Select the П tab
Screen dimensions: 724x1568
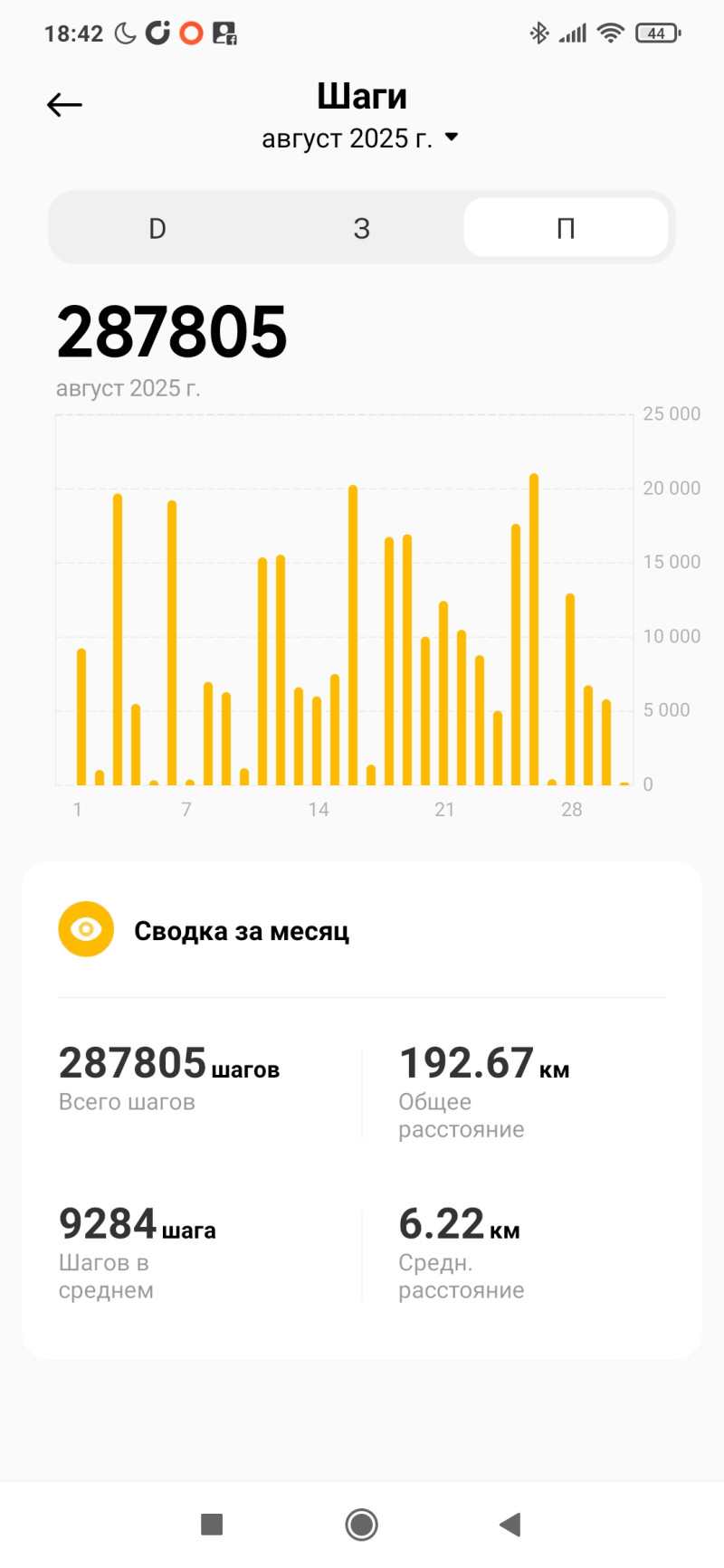(566, 228)
